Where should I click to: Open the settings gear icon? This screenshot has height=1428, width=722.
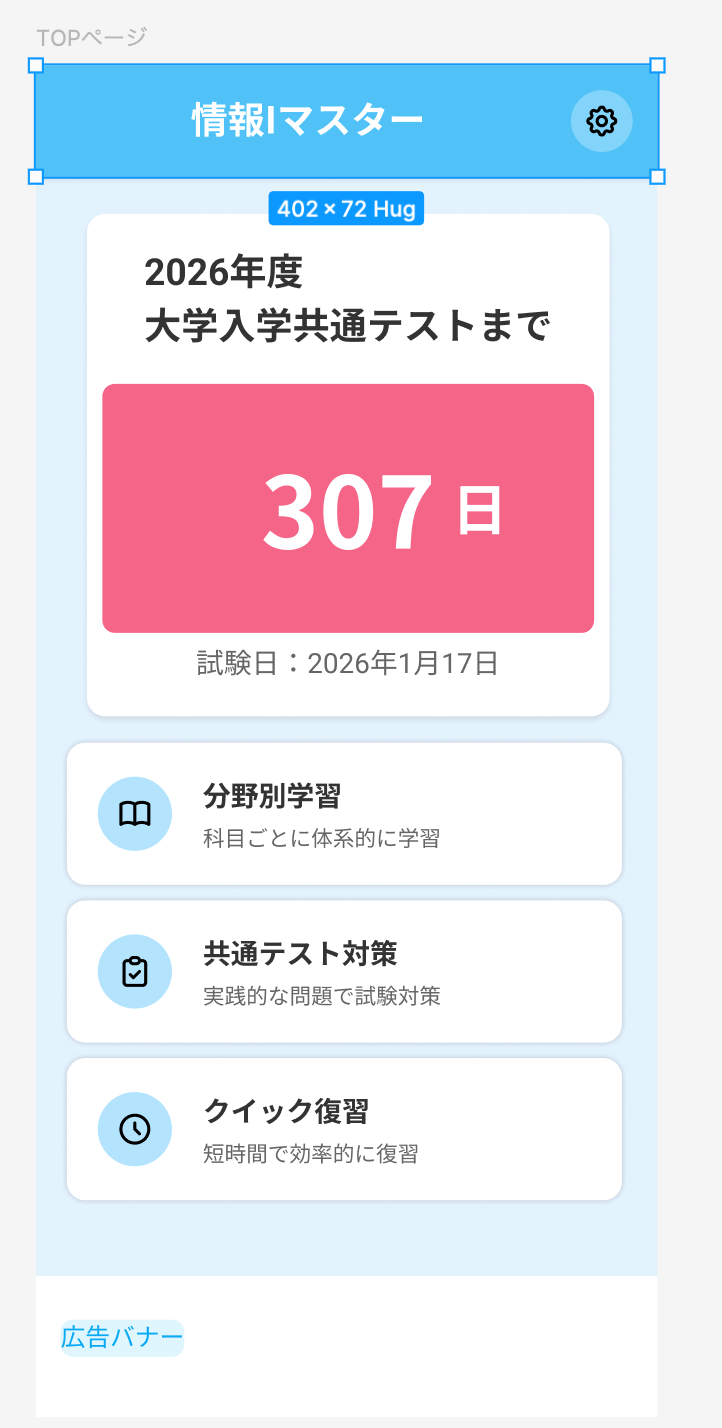coord(601,121)
